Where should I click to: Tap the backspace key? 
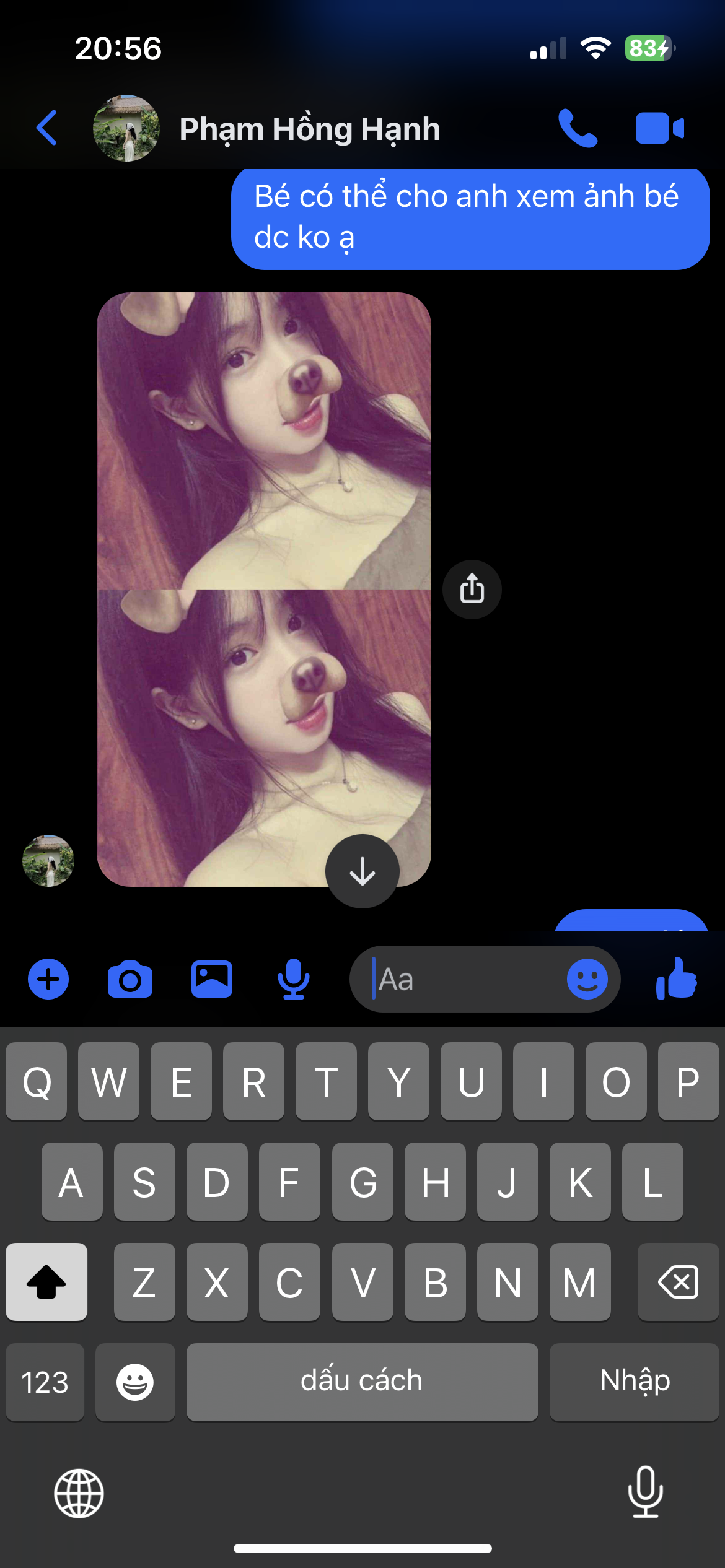pyautogui.click(x=679, y=1281)
